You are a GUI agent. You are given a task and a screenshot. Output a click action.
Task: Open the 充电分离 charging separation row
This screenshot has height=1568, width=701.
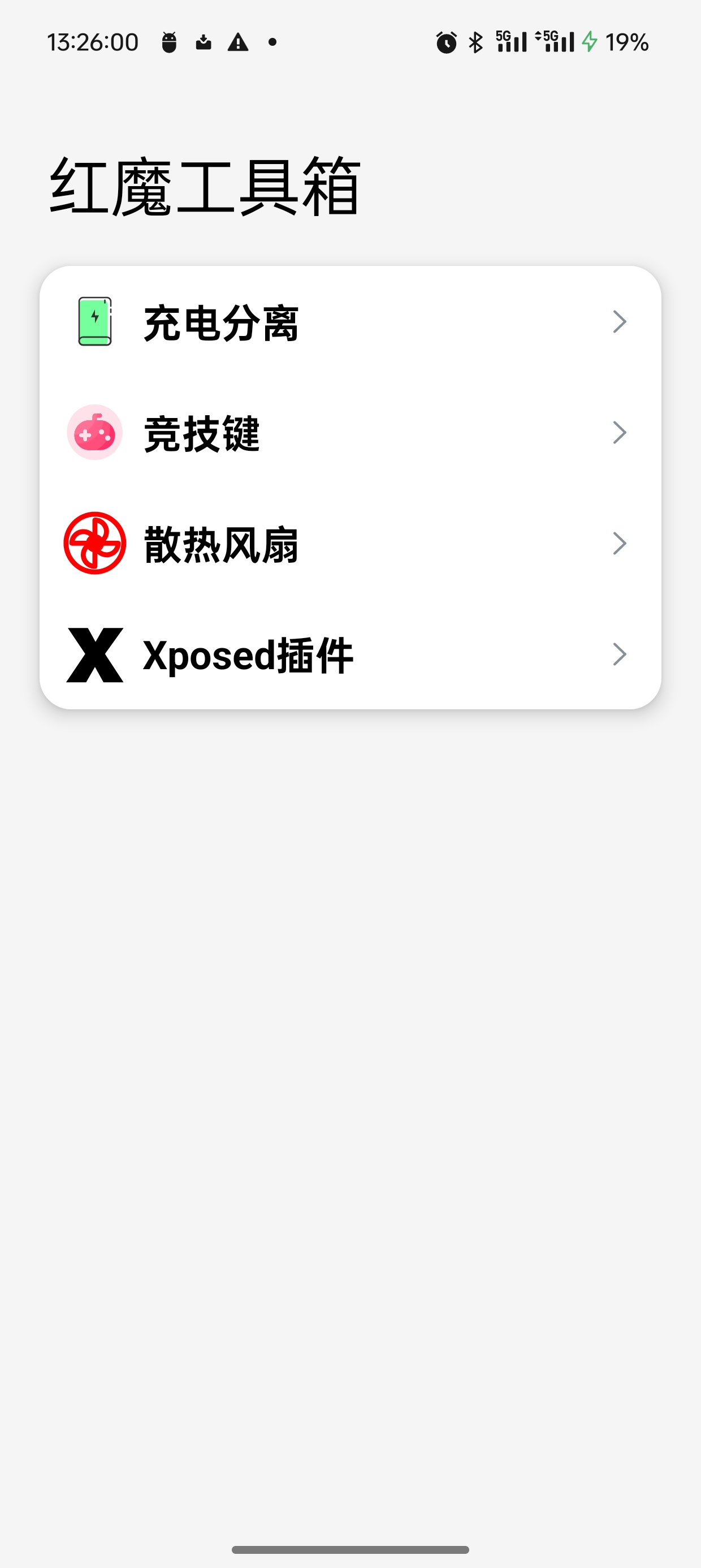[350, 322]
